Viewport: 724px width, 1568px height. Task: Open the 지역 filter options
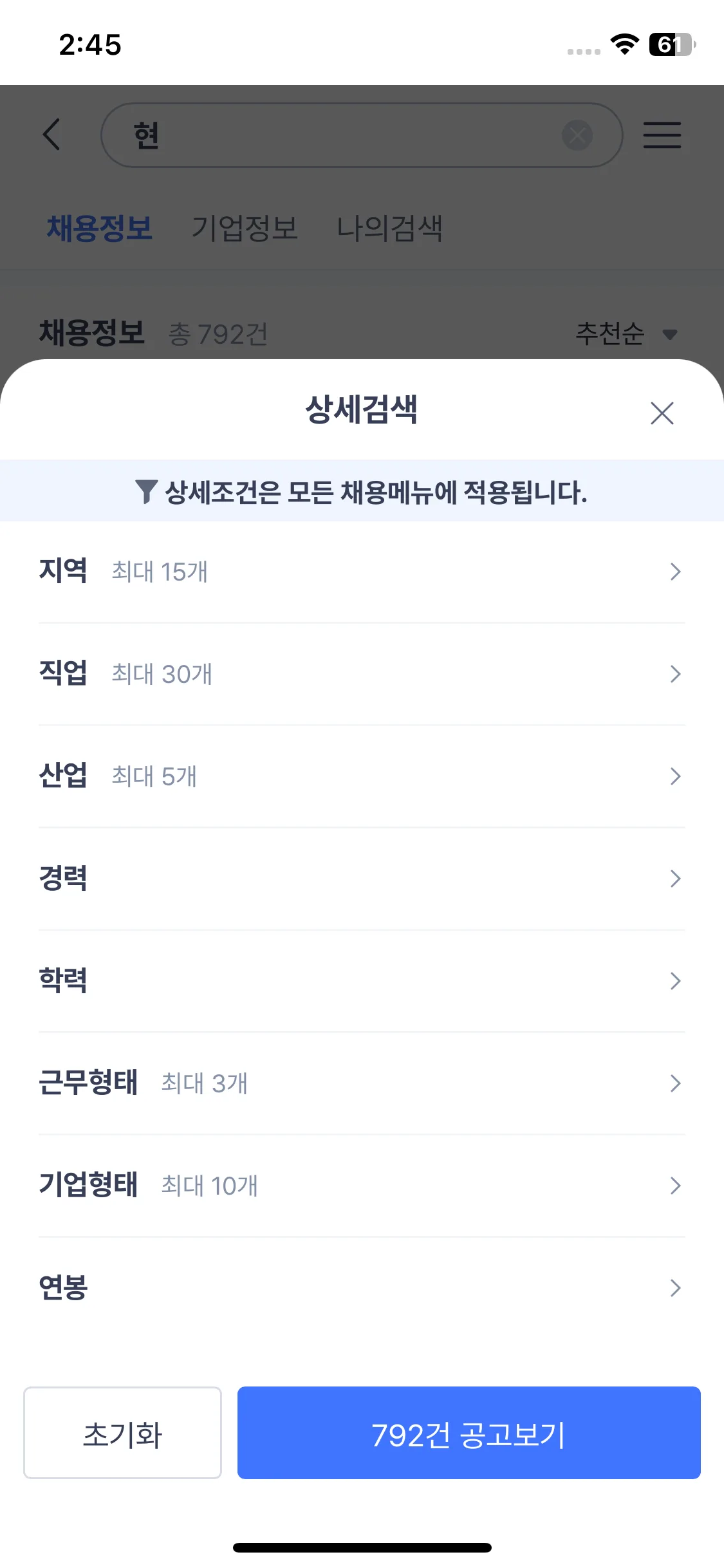point(362,572)
